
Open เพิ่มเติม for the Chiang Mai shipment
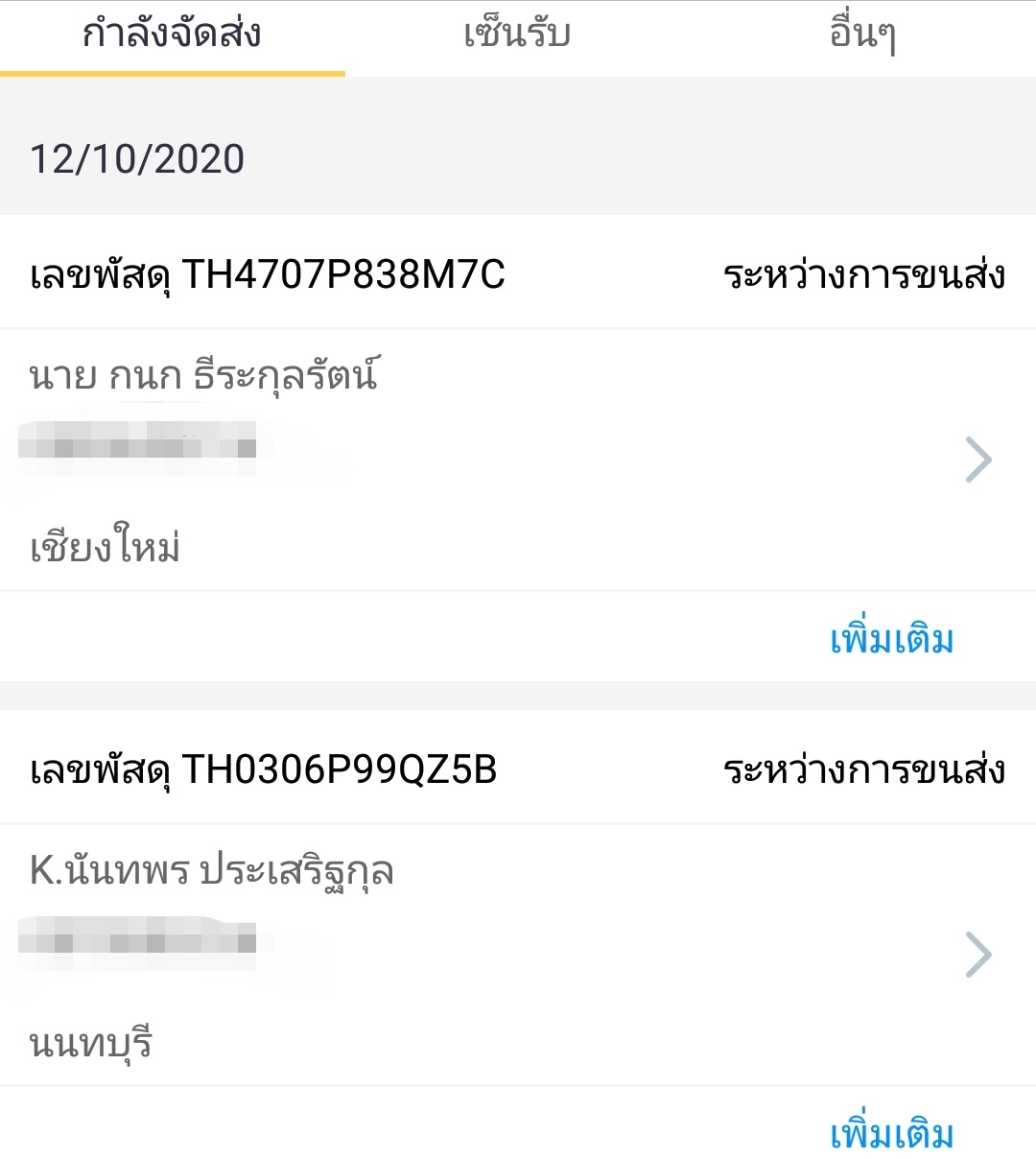(890, 636)
